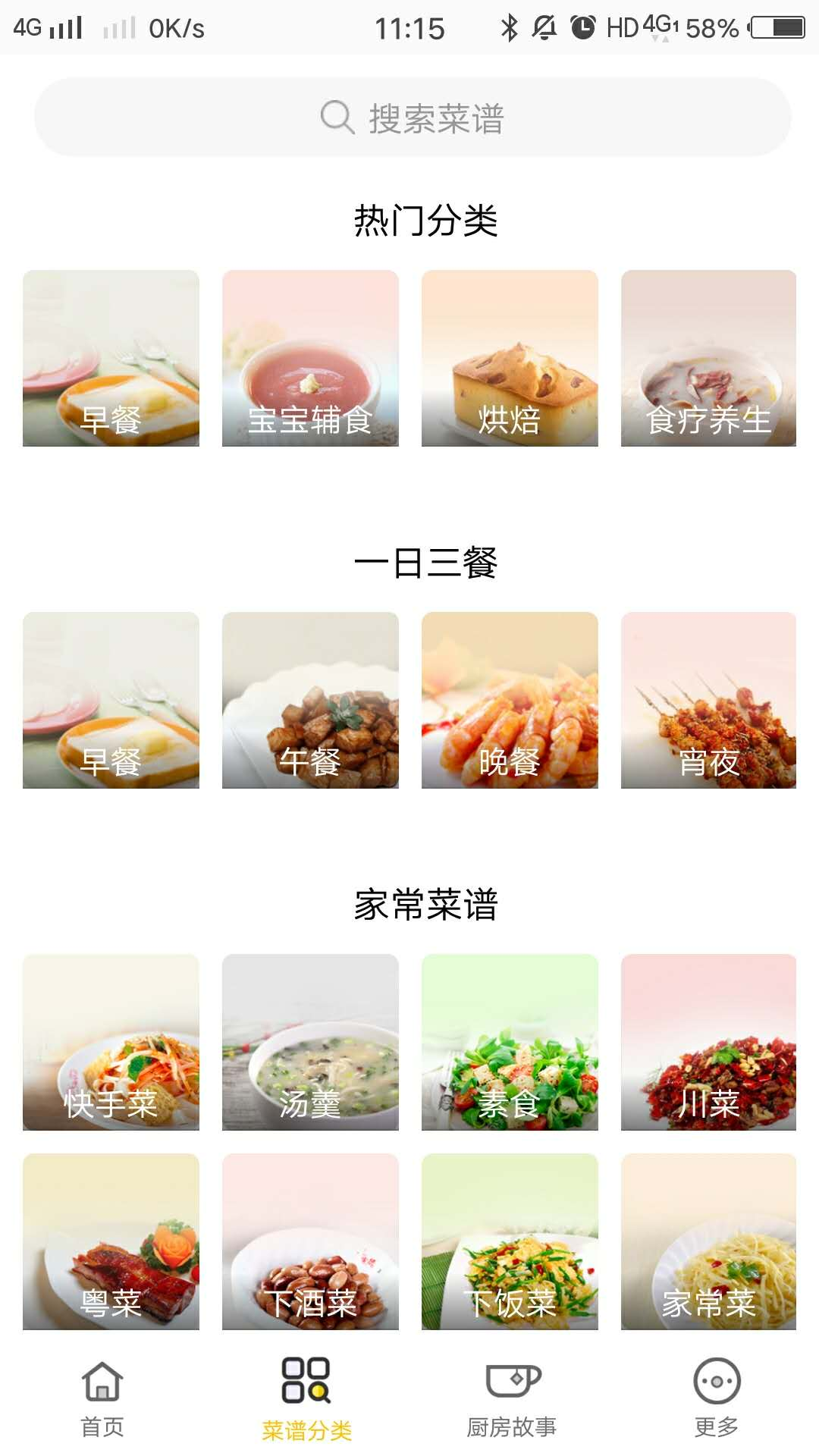Open the 宵夜 category tile
The image size is (819, 1456).
tap(708, 700)
